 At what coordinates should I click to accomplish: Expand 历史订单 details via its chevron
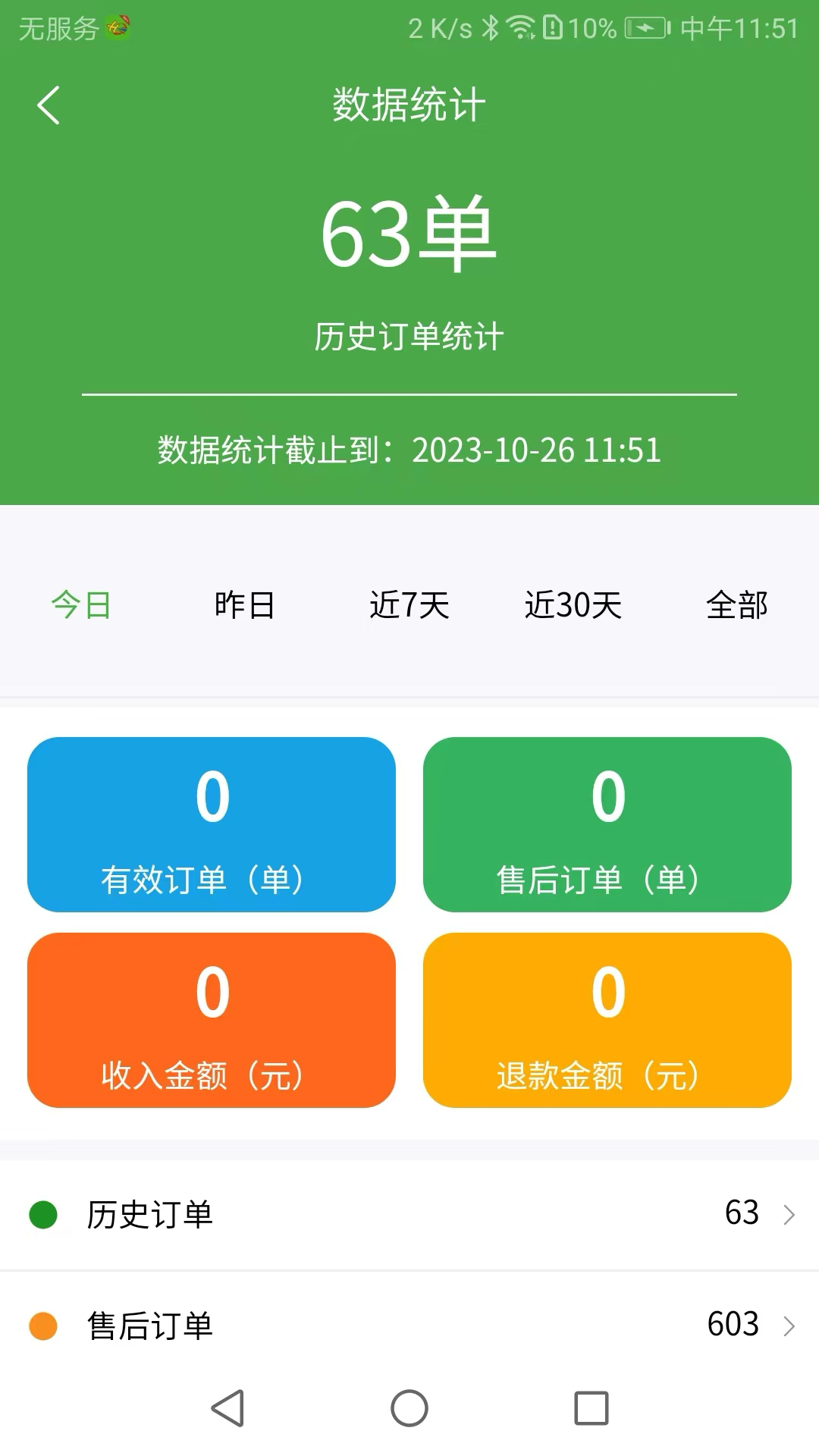pos(789,1213)
